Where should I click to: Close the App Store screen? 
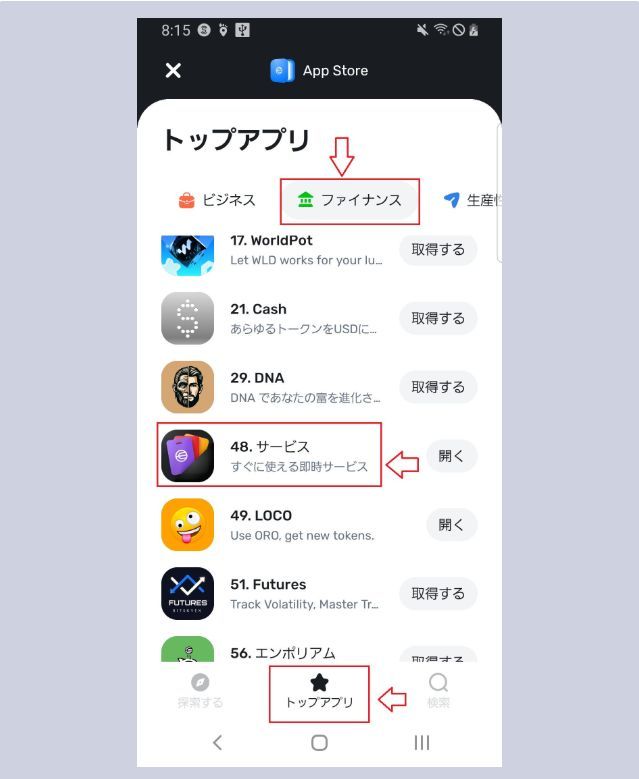coord(173,70)
